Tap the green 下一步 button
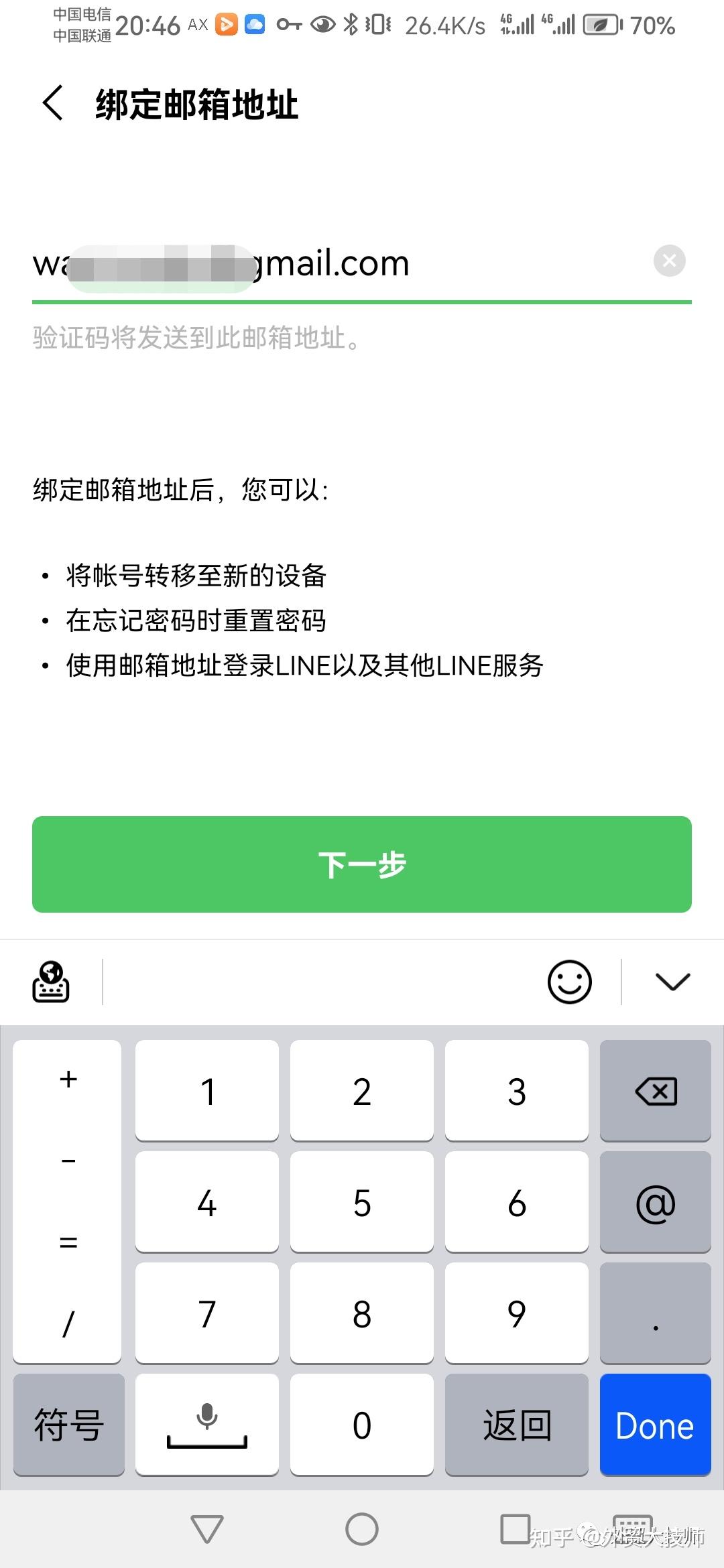This screenshot has height=1568, width=724. point(362,864)
